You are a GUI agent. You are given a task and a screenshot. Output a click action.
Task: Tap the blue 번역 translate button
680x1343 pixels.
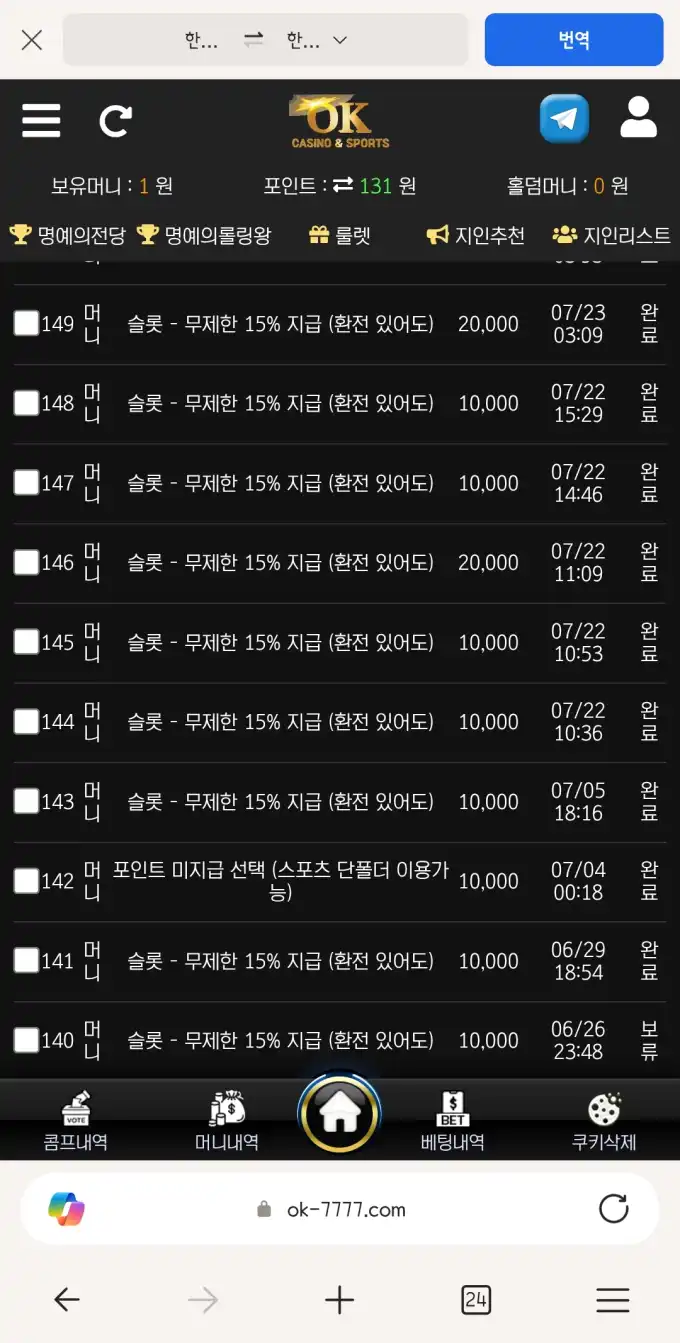coord(574,40)
